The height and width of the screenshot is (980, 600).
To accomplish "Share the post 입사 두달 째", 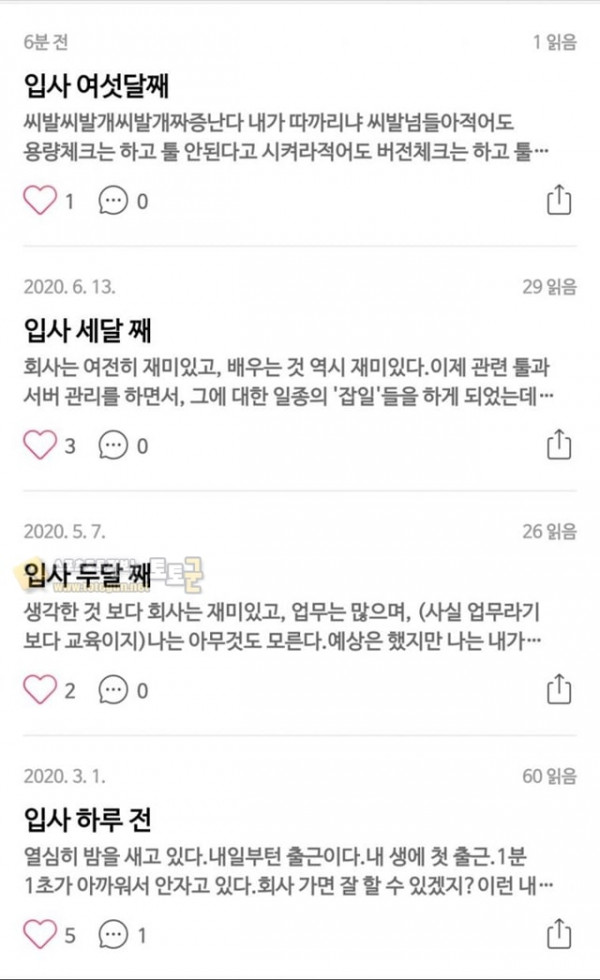I will tap(559, 689).
